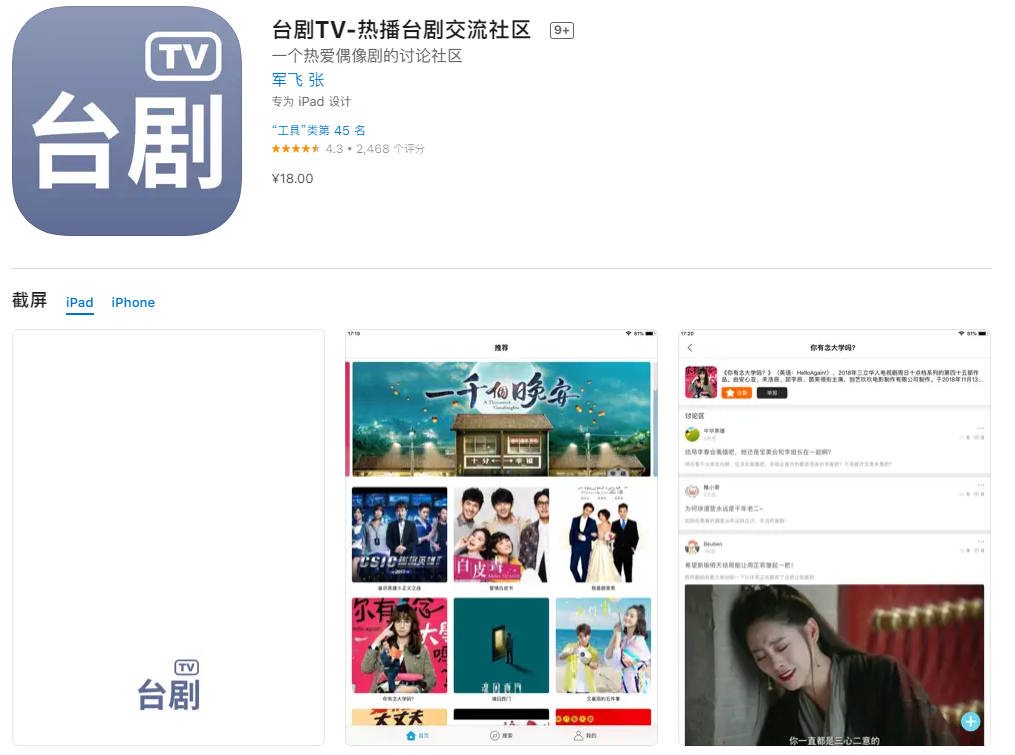Open the 台剧 logo splash screenshot
This screenshot has height=755, width=1015.
(168, 537)
